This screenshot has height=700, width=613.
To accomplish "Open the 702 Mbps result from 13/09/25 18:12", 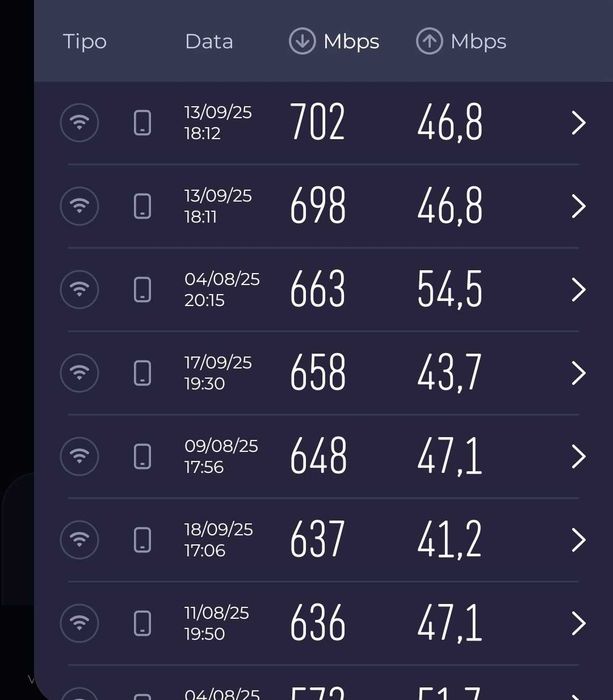I will [x=578, y=123].
